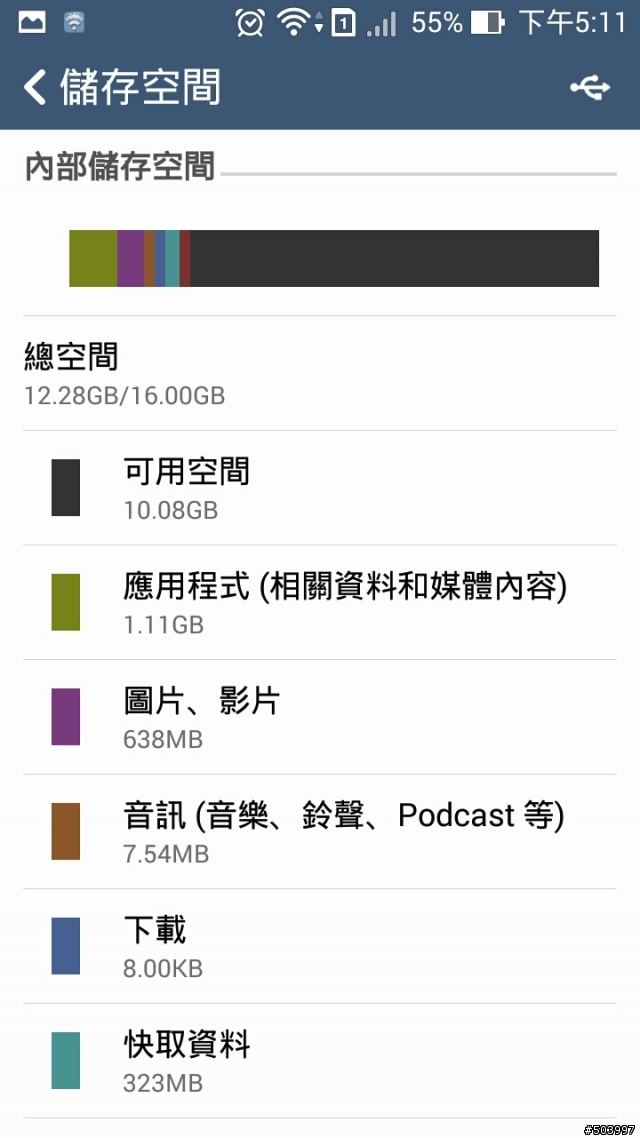
Task: Open 音訊 storage entry
Action: (x=320, y=832)
